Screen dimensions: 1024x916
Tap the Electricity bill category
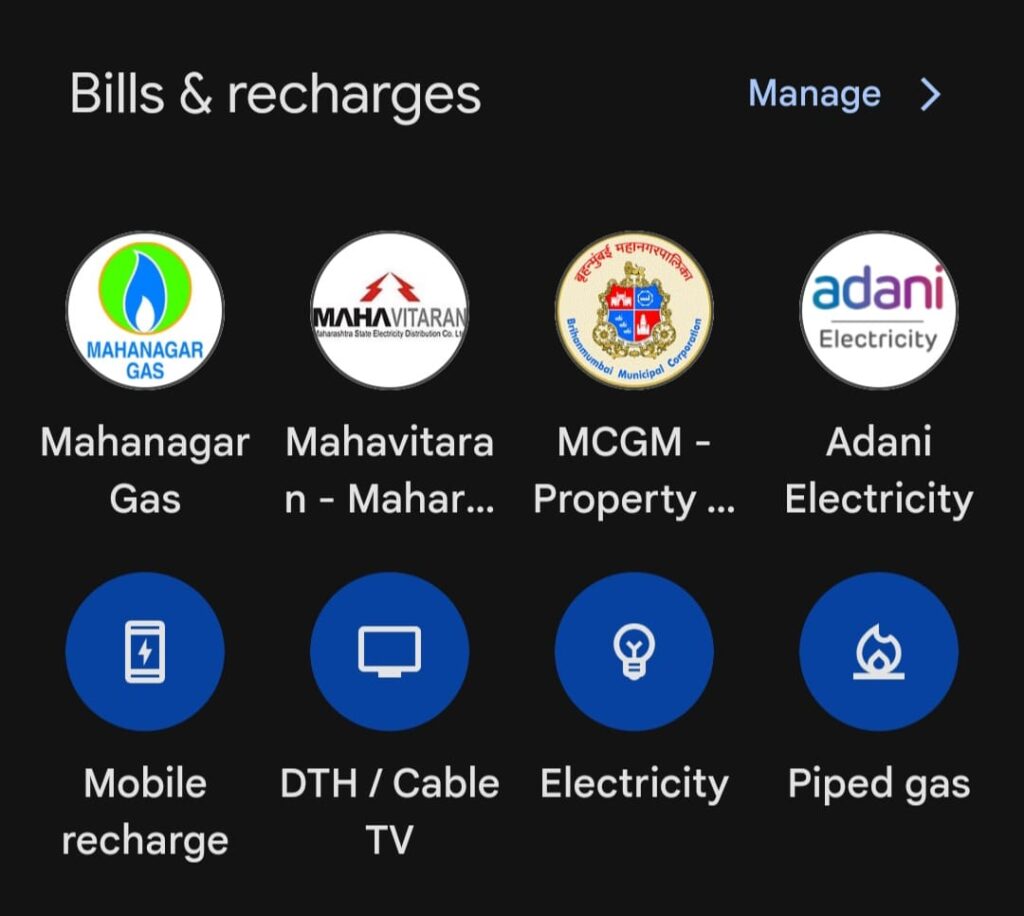click(x=634, y=652)
